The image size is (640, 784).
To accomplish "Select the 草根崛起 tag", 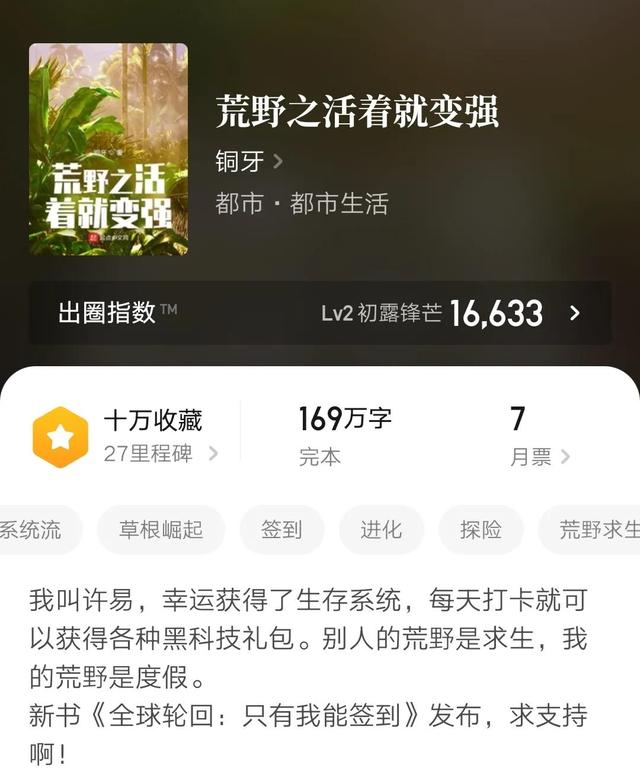I will pyautogui.click(x=161, y=530).
